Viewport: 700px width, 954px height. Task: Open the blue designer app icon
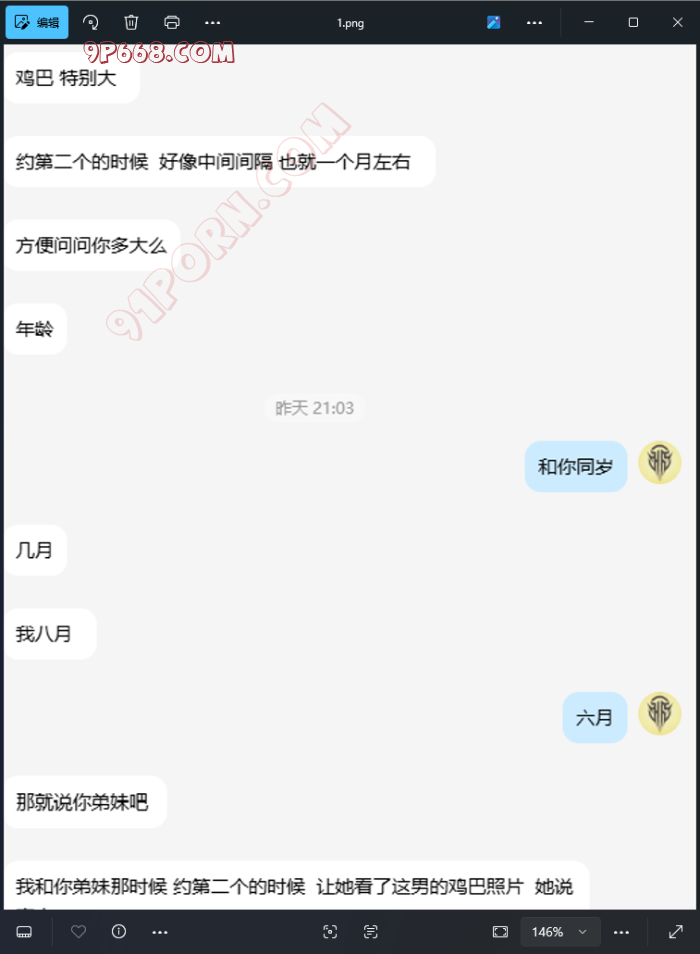[494, 22]
